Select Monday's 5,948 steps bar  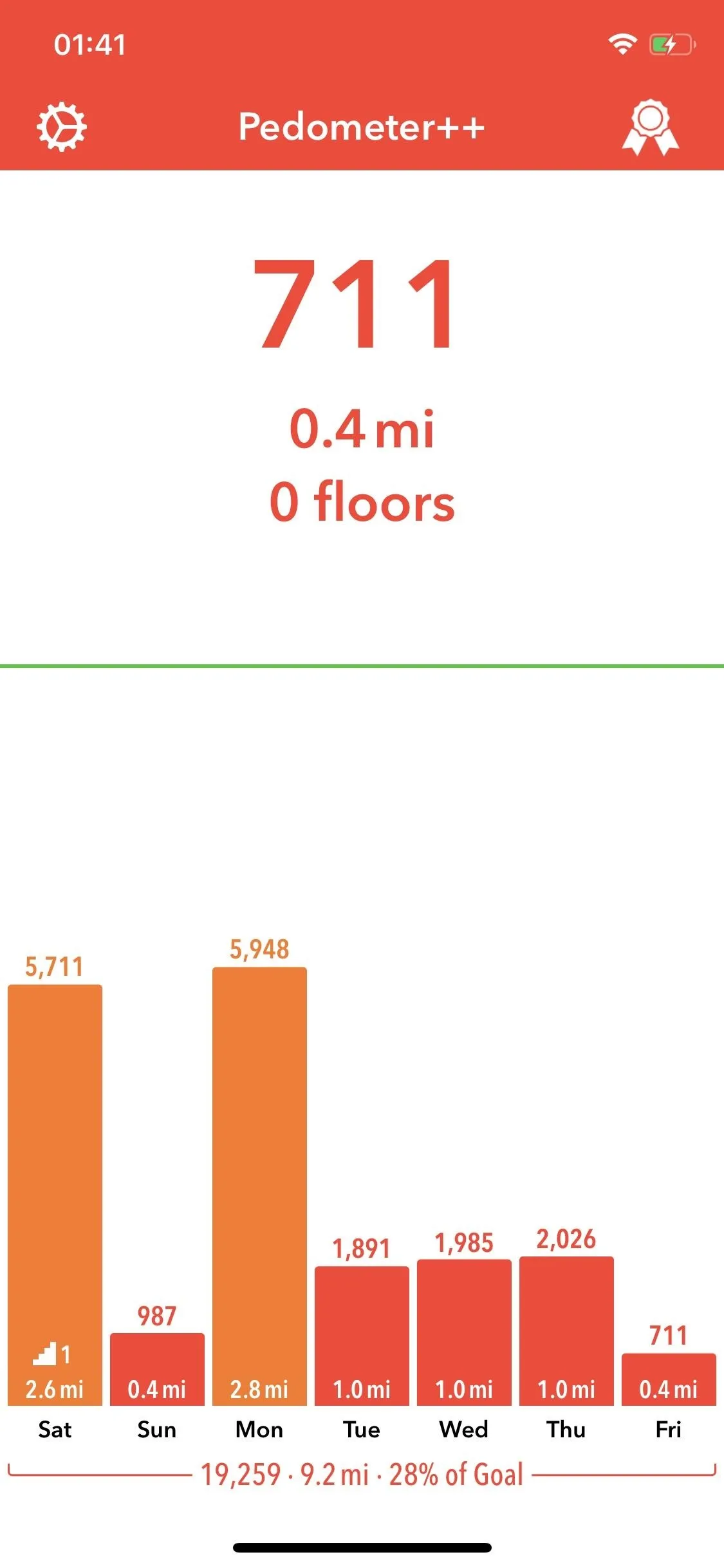259,1186
